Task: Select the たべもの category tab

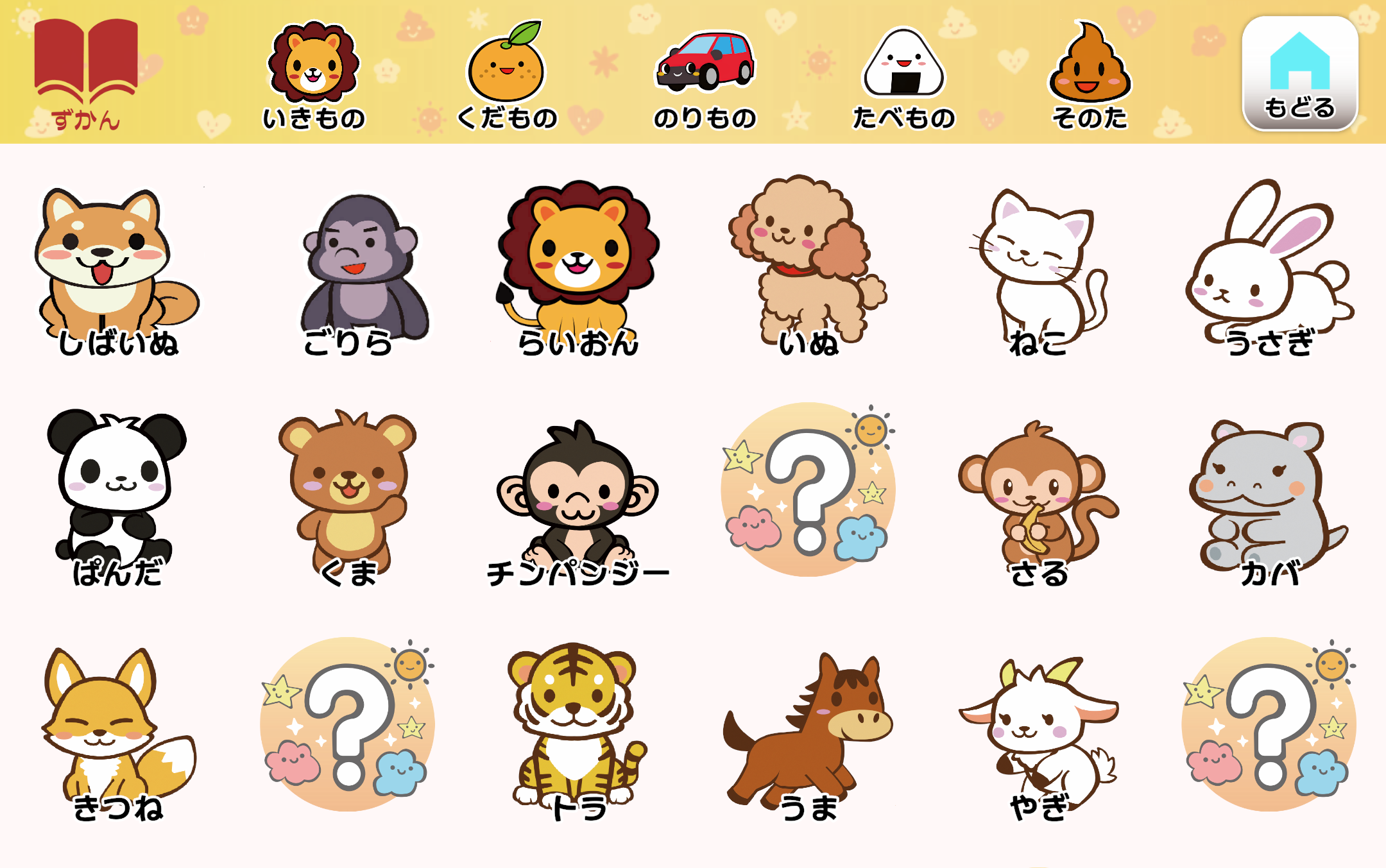Action: [903, 75]
